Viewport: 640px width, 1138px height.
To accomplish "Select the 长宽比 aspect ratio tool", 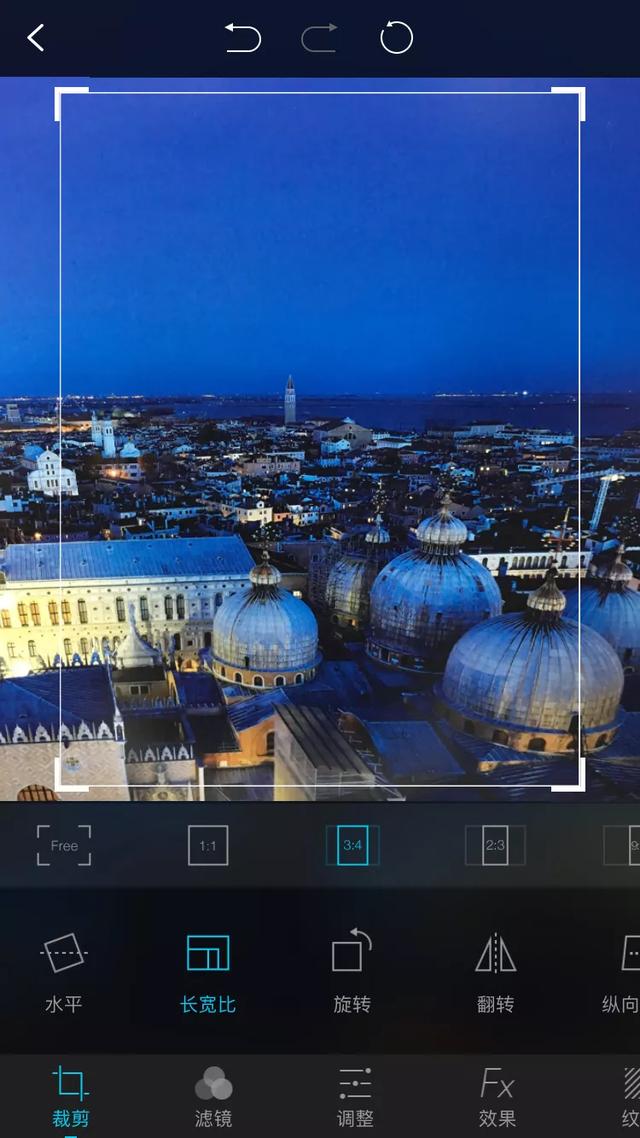I will click(208, 973).
